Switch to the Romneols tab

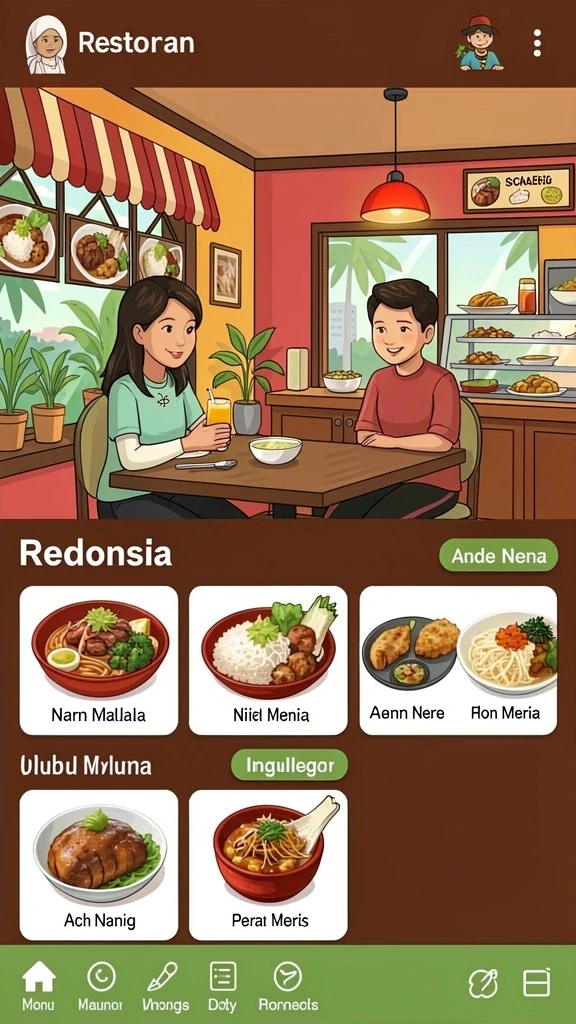click(288, 986)
